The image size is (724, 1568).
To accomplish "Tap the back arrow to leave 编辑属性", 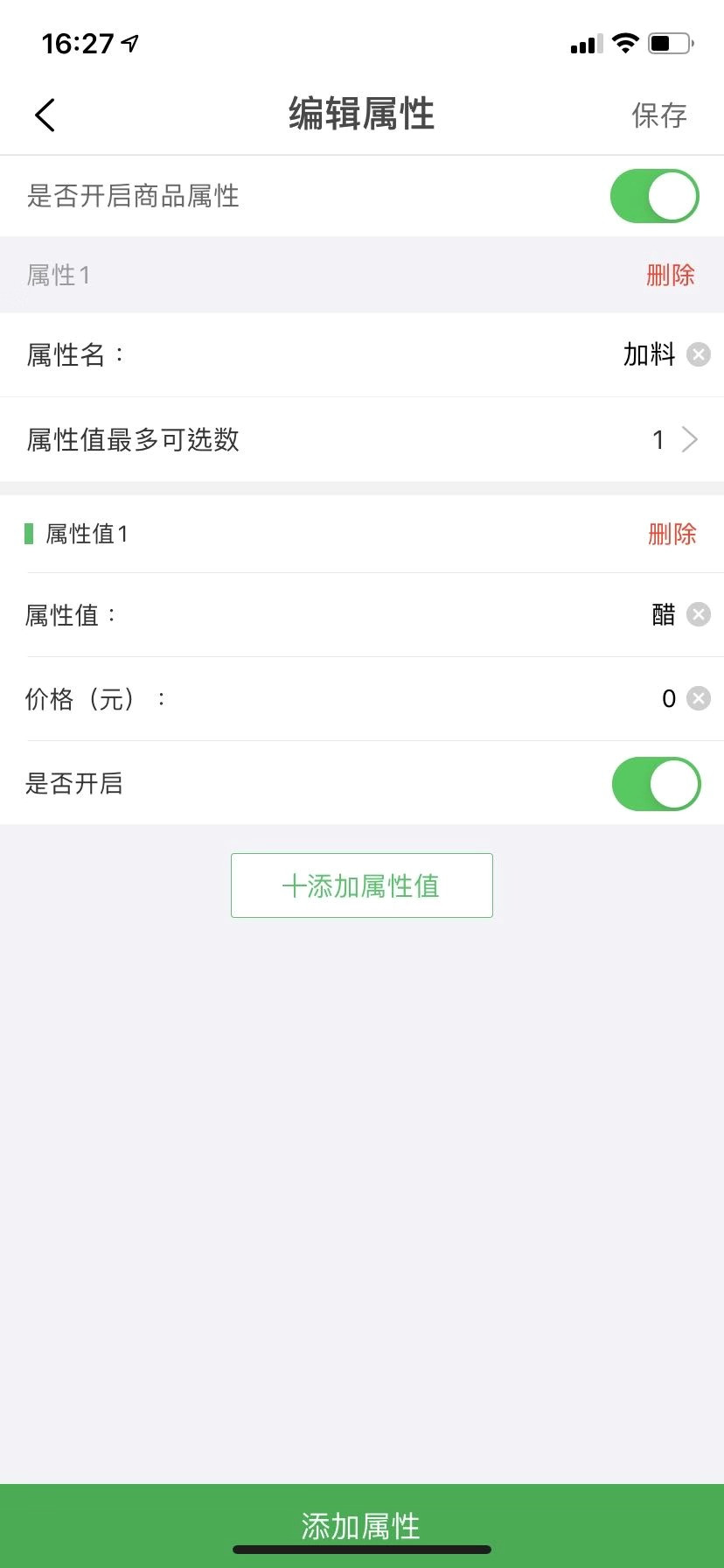I will [x=45, y=115].
